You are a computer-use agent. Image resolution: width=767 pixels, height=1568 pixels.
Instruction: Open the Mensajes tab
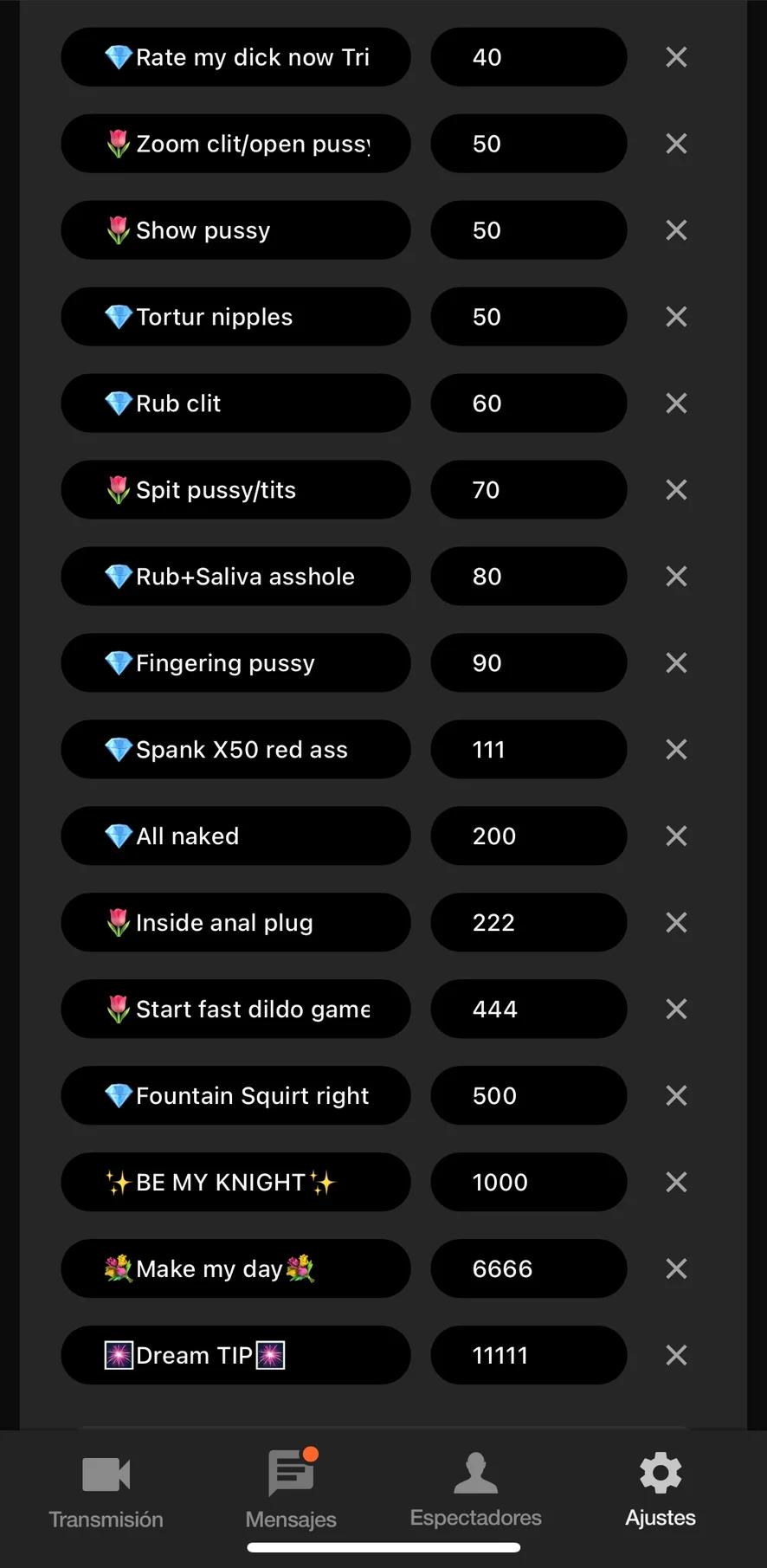[291, 1491]
